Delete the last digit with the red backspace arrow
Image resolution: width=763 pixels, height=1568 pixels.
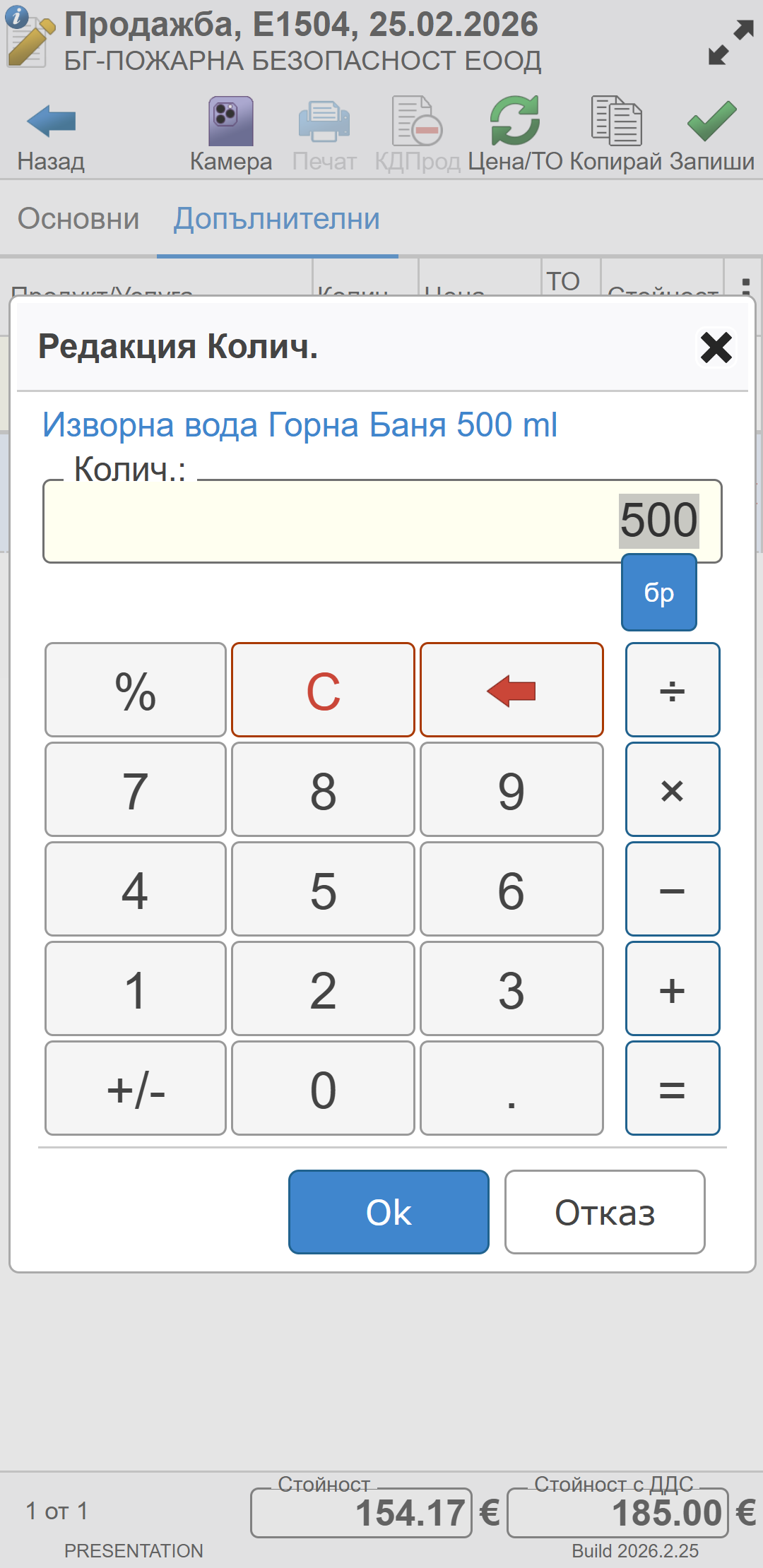(511, 690)
